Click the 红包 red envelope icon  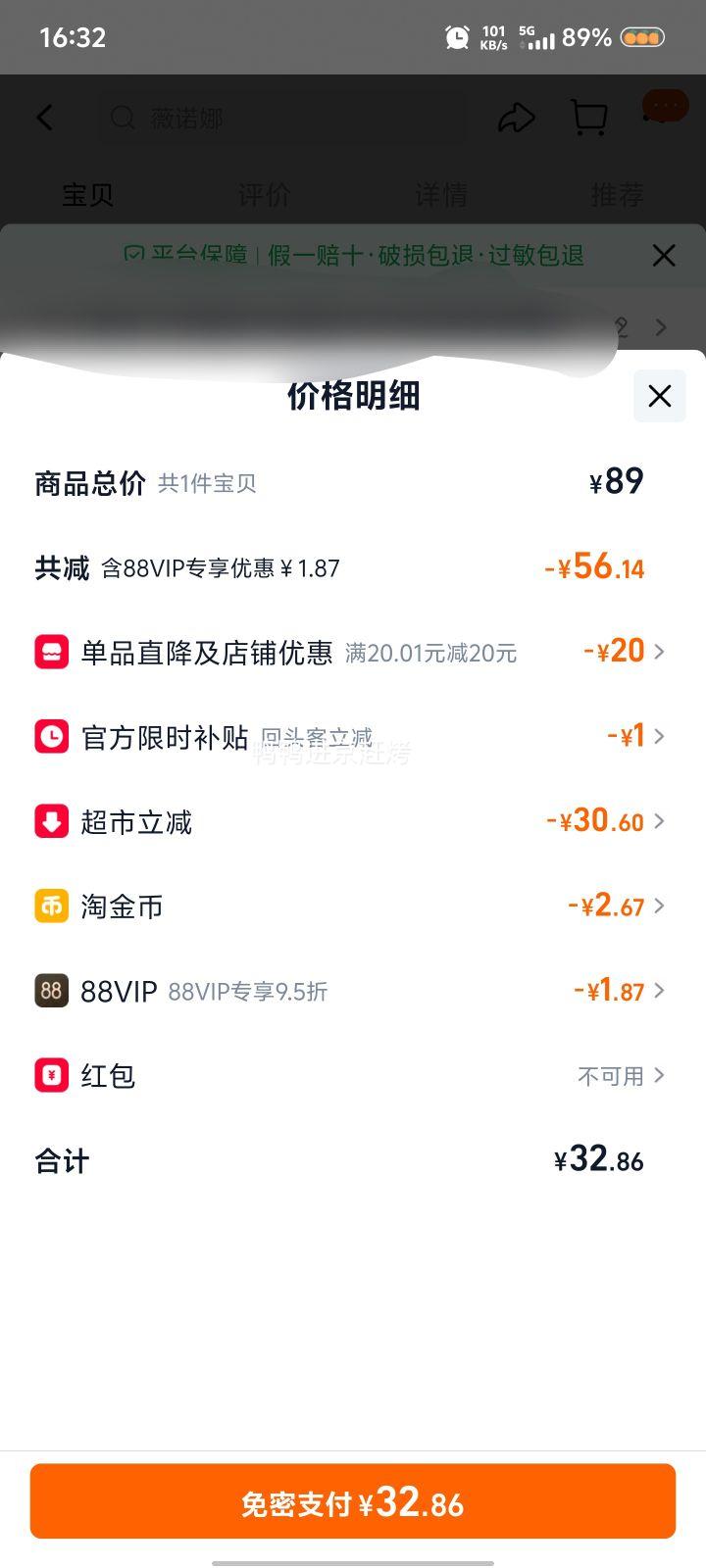[x=52, y=1075]
